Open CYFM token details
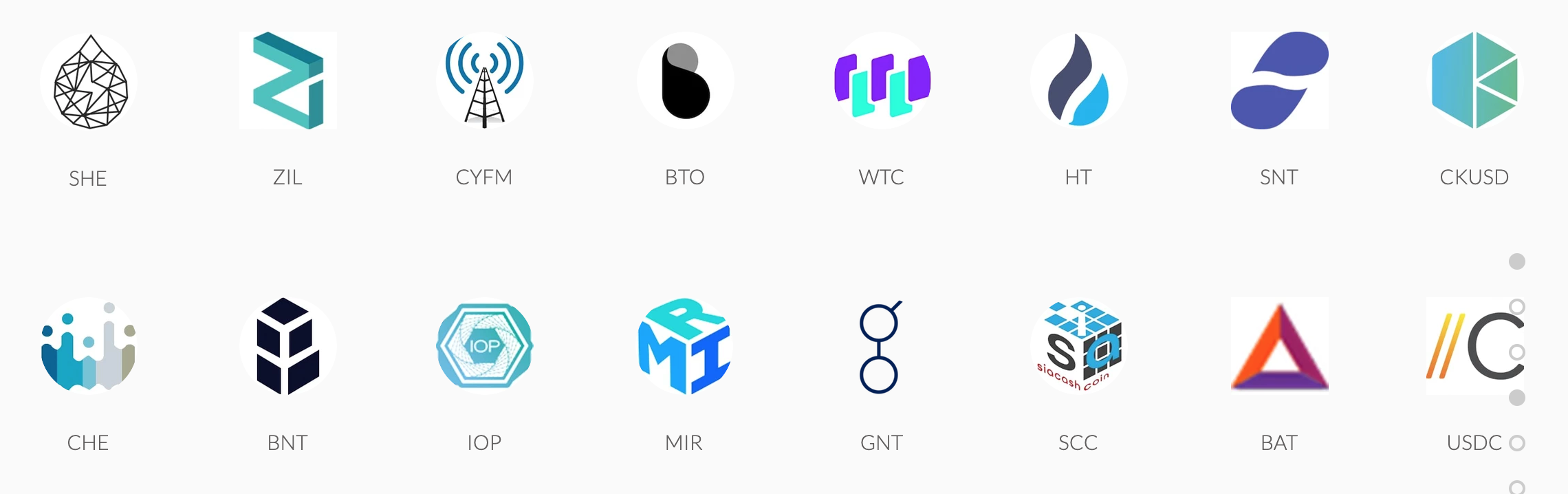1568x494 pixels. 484,80
